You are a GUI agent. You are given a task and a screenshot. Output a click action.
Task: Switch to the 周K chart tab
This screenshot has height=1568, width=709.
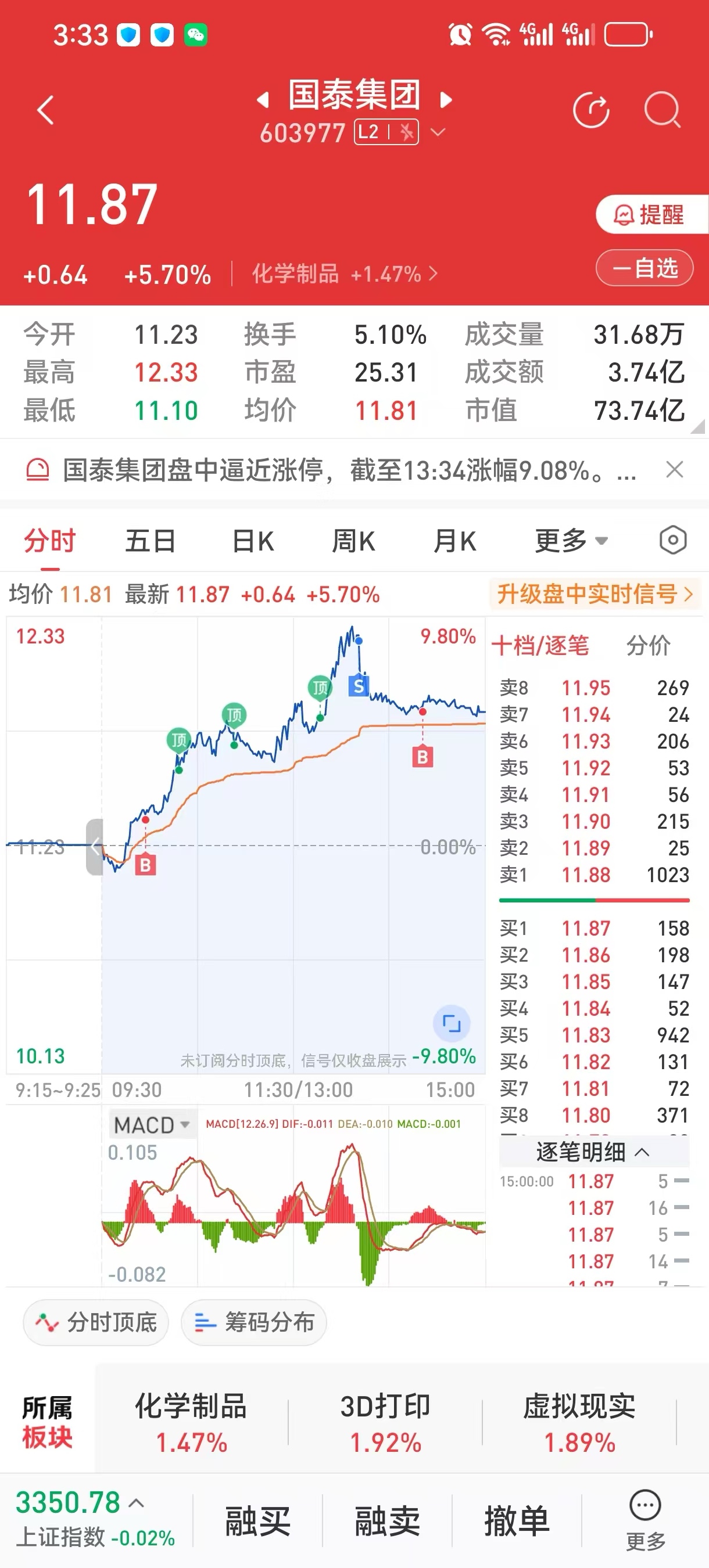pos(353,541)
